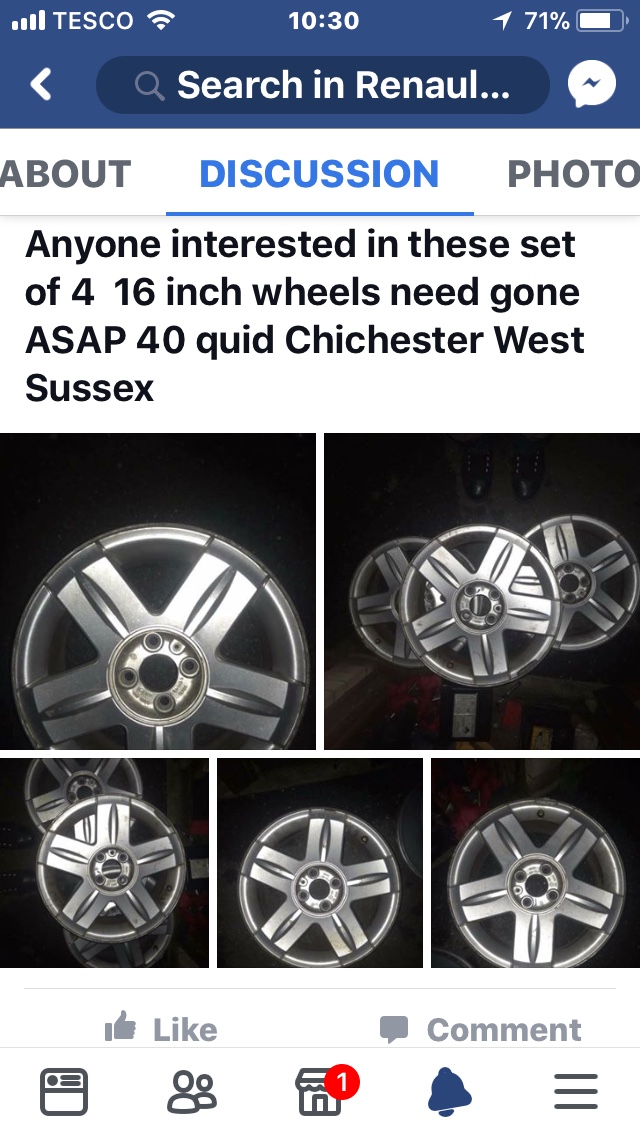The image size is (640, 1136).
Task: View the photo of three stacked wheels
Action: 482,591
